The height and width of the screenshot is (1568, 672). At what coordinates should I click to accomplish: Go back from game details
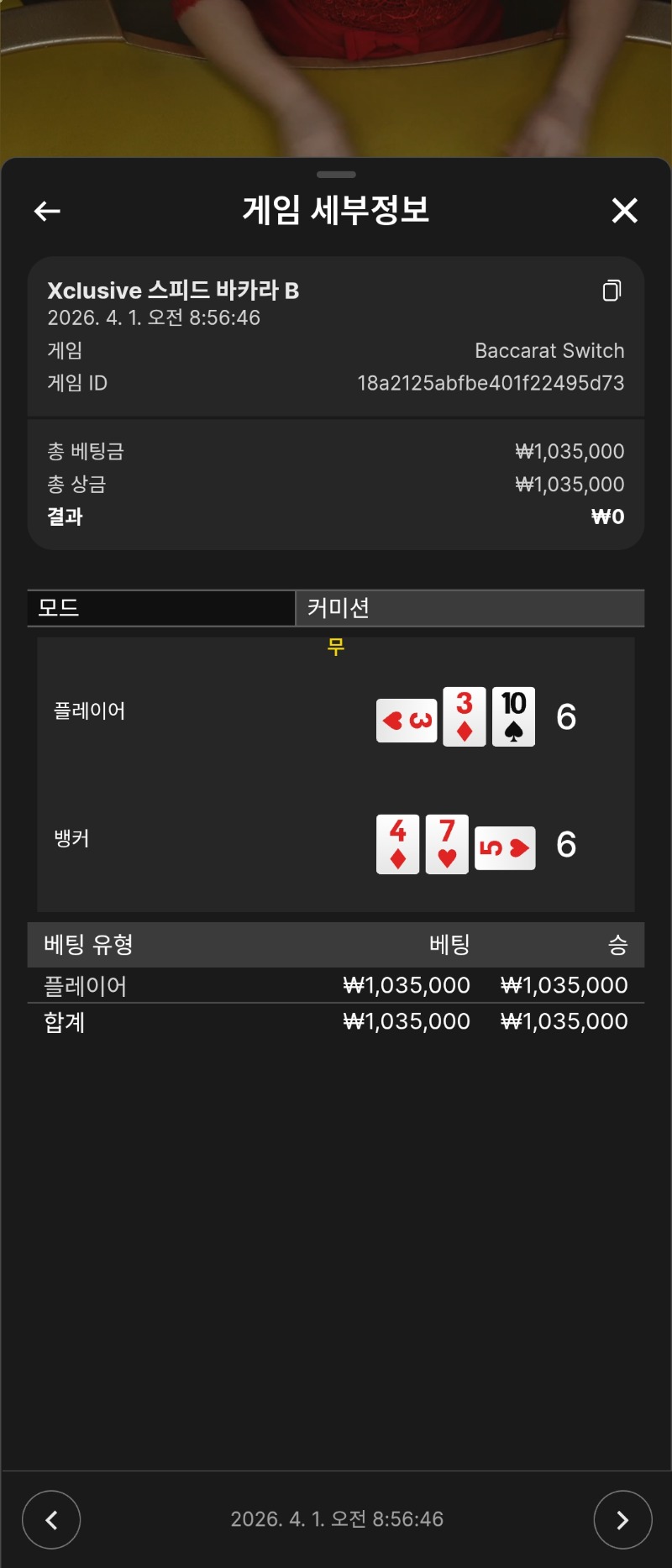tap(47, 211)
